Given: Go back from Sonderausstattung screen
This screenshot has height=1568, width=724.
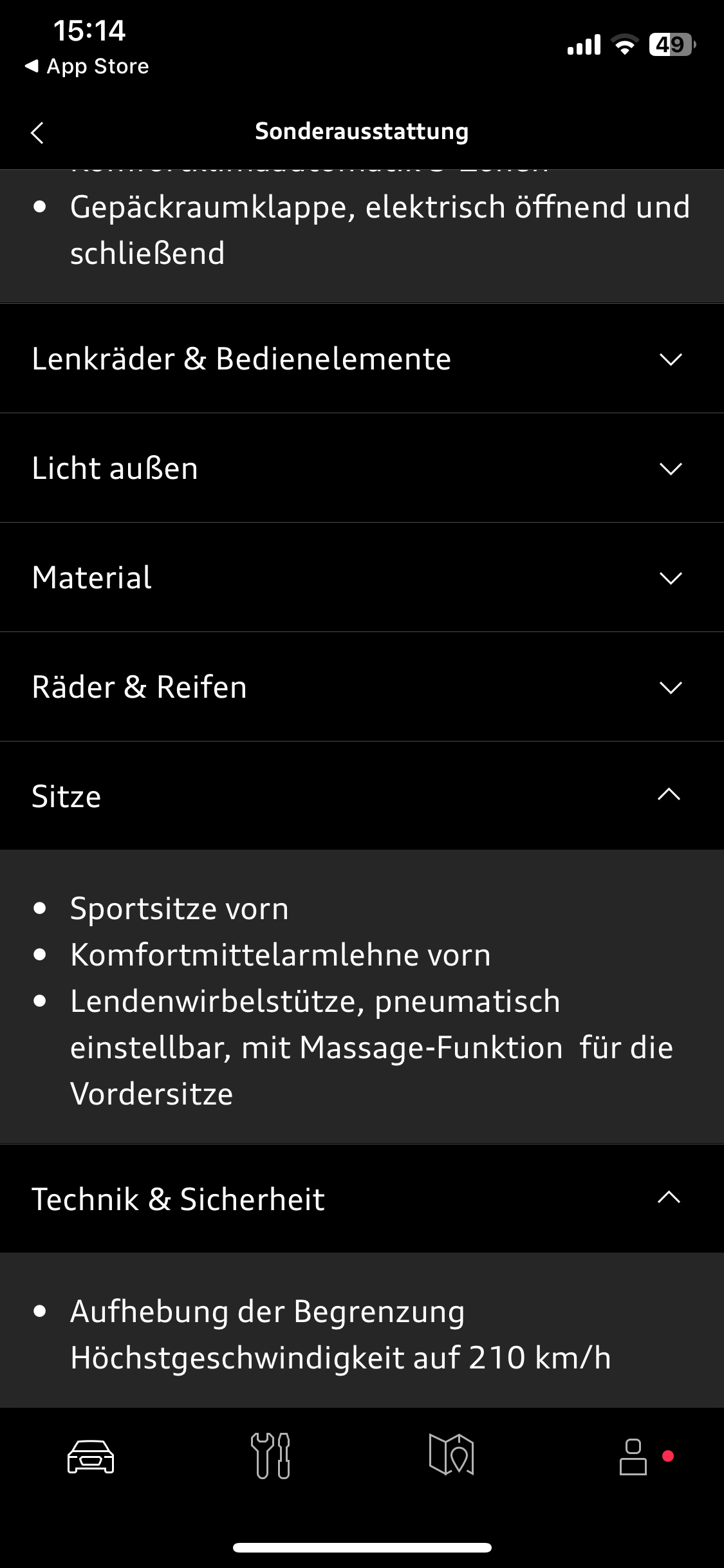Looking at the screenshot, I should click(x=37, y=133).
